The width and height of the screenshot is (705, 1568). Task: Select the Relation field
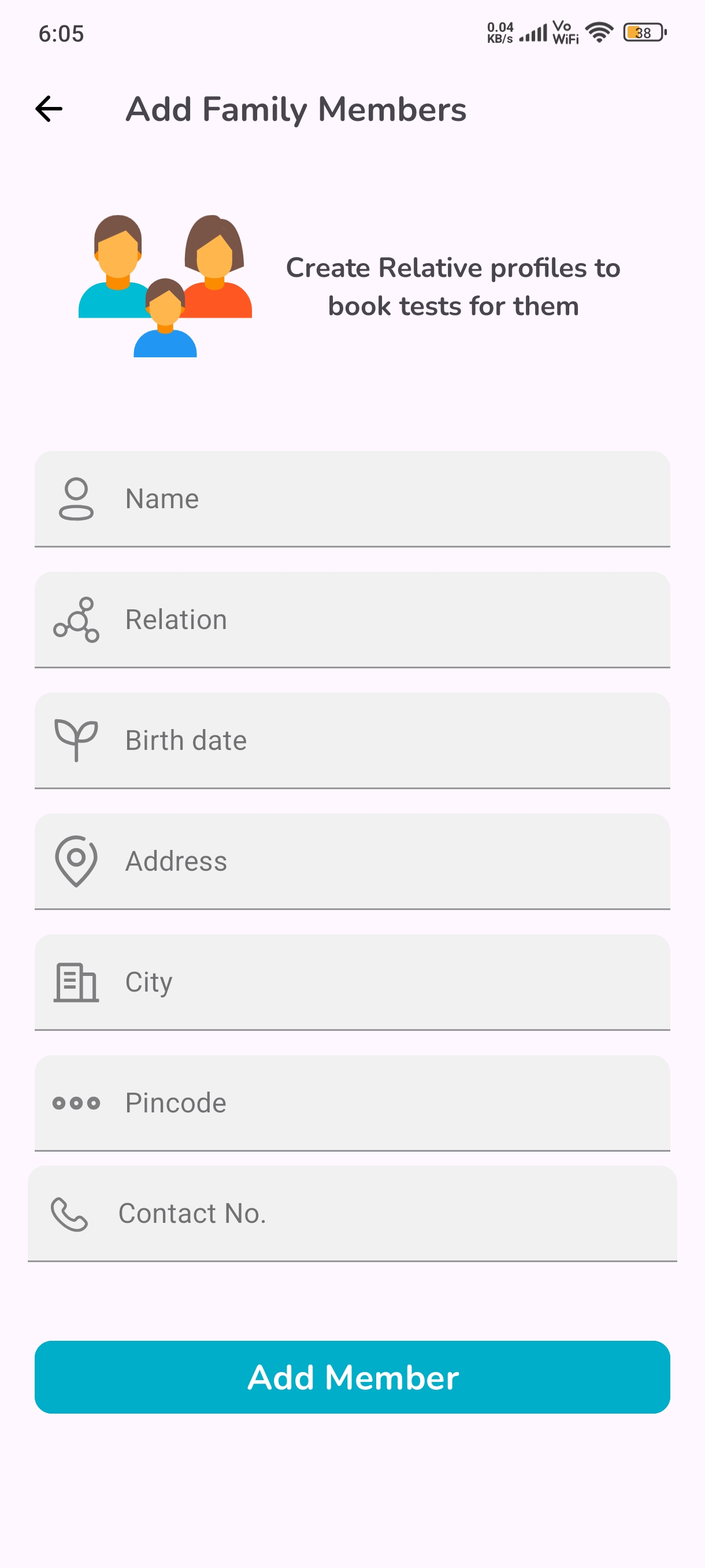(352, 620)
